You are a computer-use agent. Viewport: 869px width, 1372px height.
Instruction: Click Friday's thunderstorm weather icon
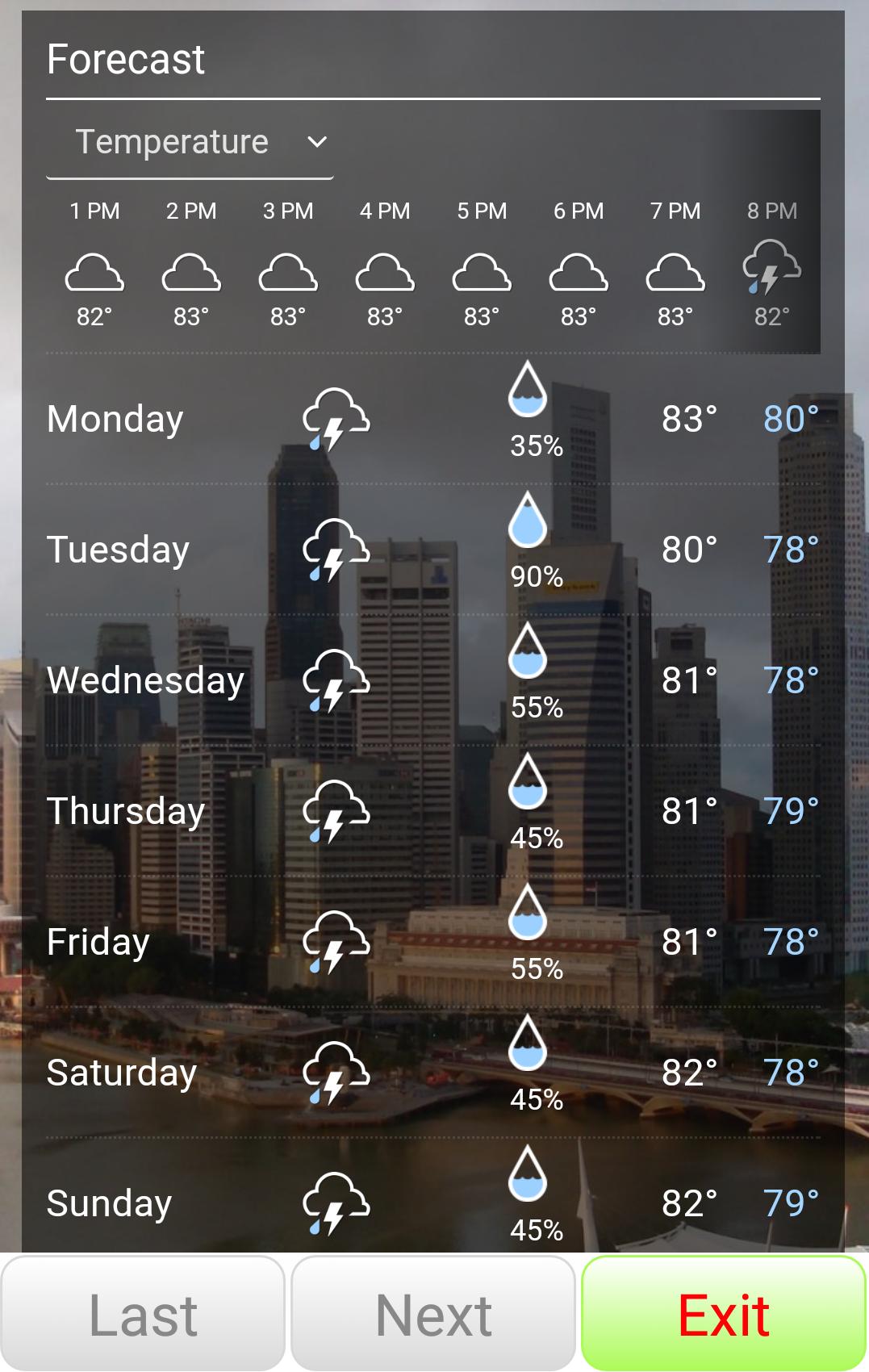pyautogui.click(x=336, y=943)
